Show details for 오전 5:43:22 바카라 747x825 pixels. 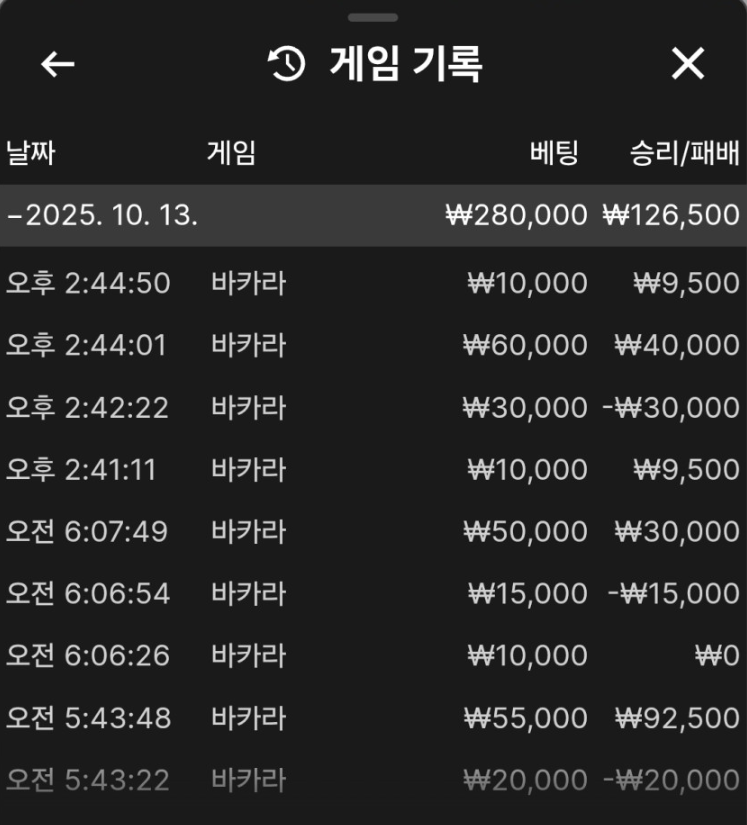point(373,779)
